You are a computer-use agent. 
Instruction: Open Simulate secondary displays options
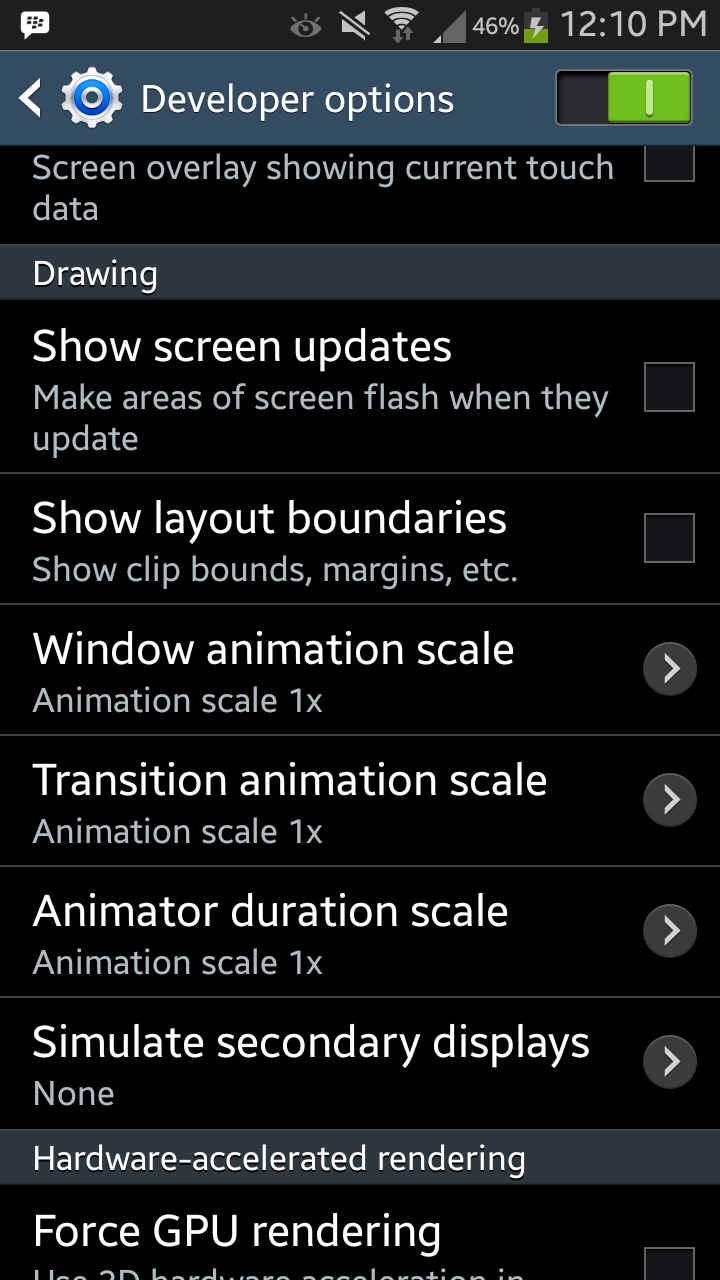pos(669,1062)
